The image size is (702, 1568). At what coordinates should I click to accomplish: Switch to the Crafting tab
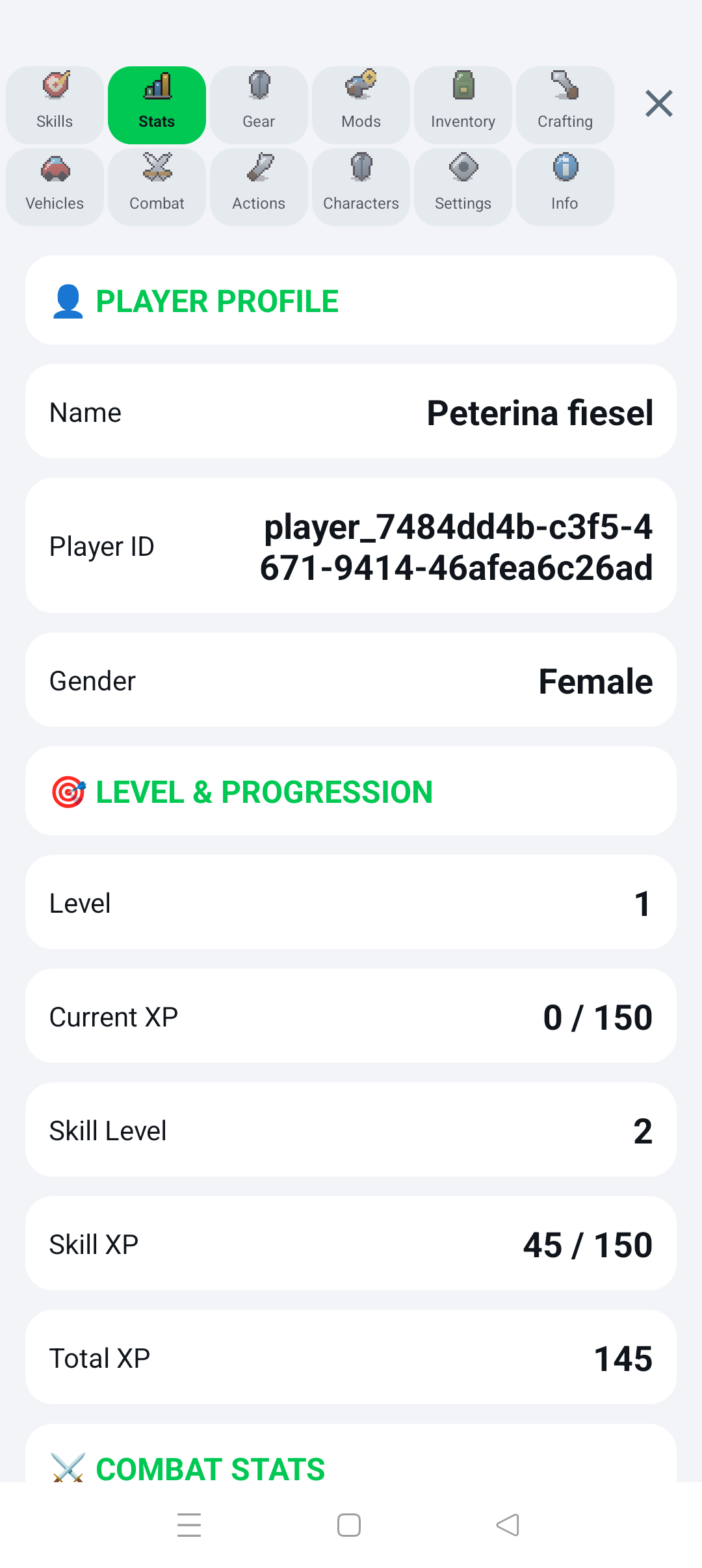point(565,105)
